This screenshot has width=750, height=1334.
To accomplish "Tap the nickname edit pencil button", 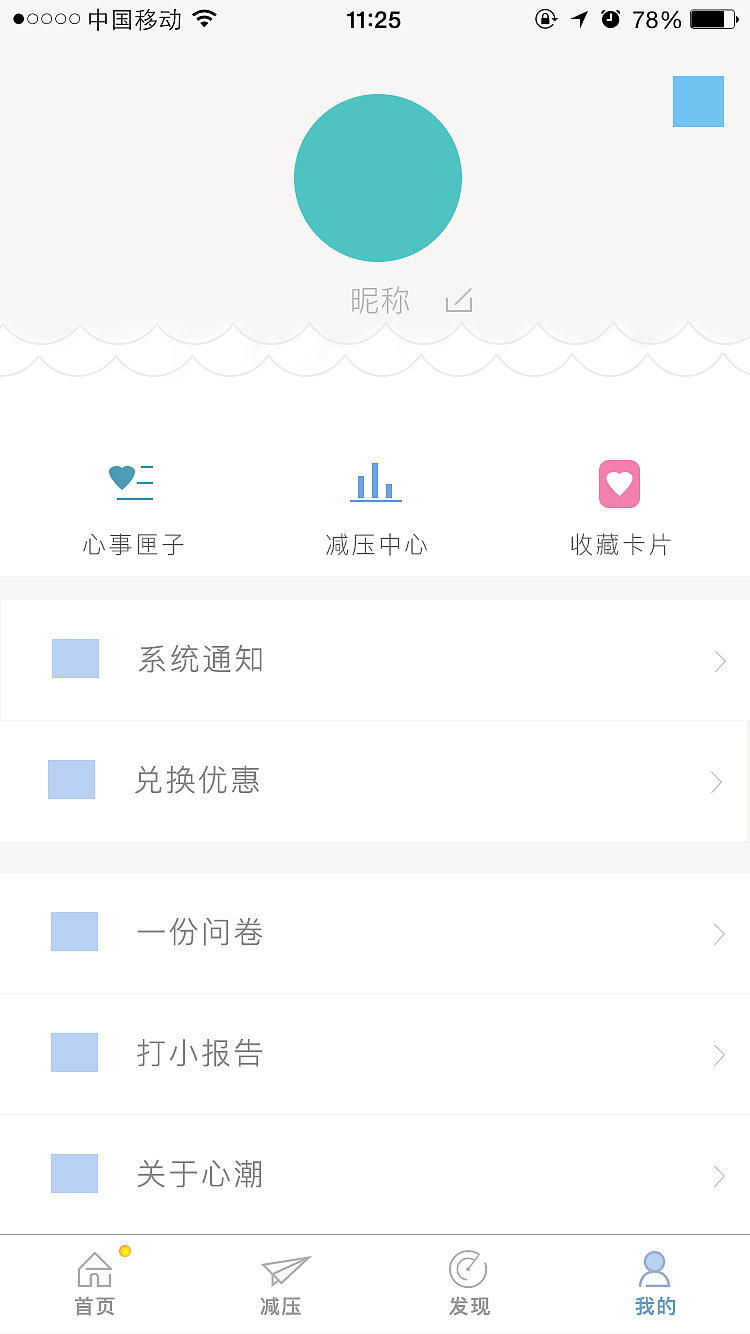I will tap(459, 300).
